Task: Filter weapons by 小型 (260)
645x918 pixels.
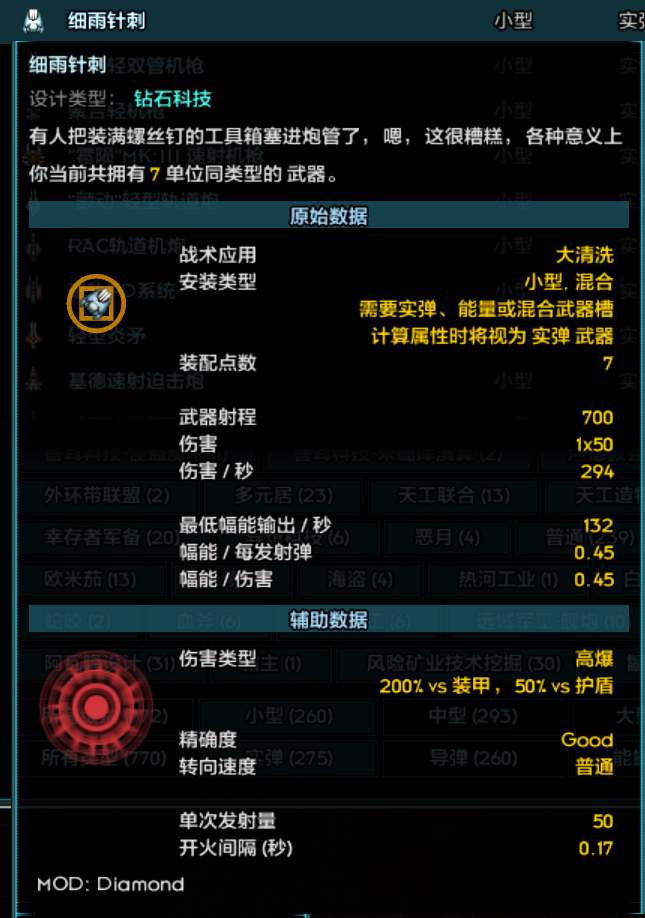Action: pyautogui.click(x=290, y=716)
